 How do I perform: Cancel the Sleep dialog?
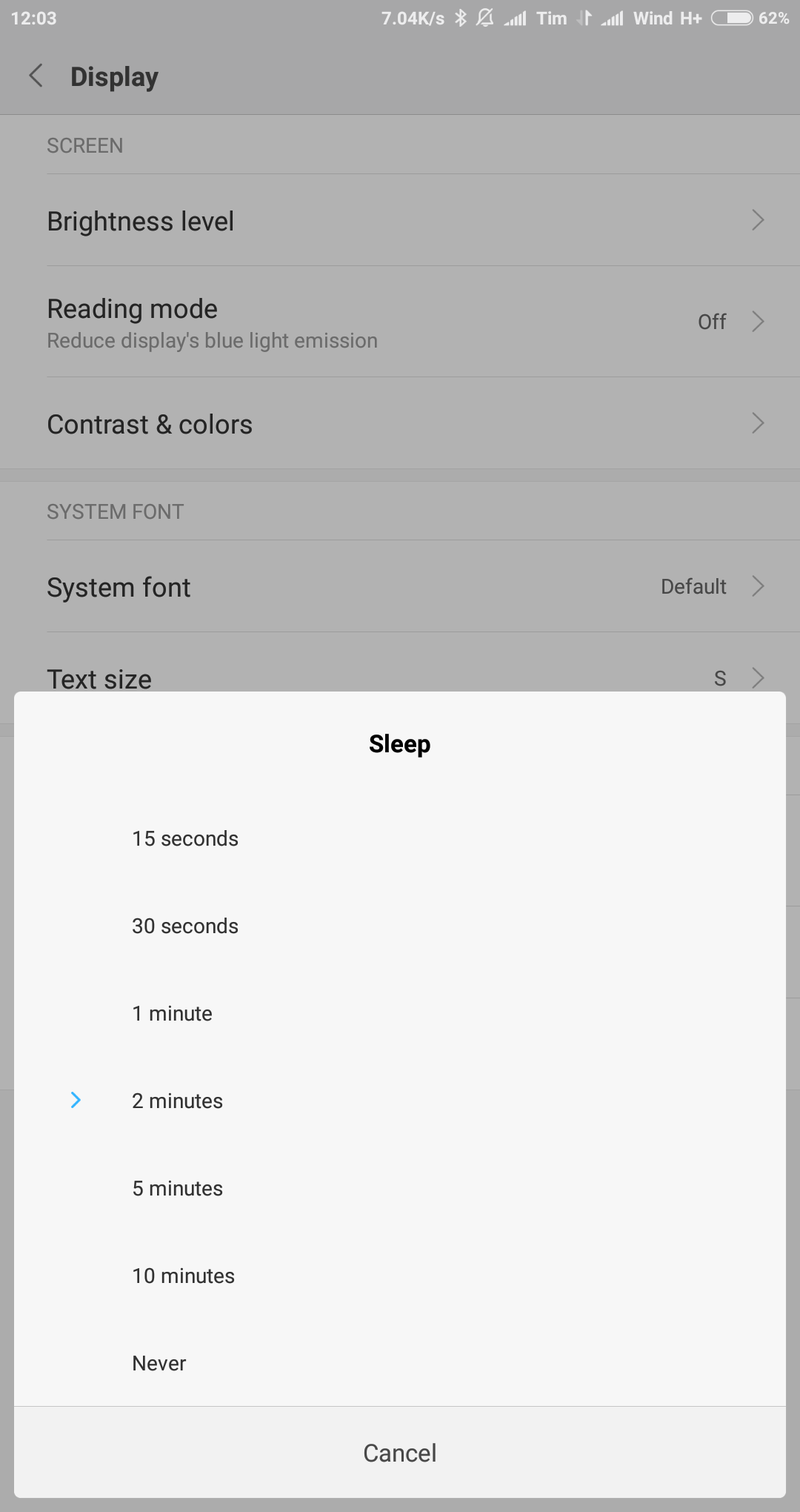click(x=400, y=1453)
